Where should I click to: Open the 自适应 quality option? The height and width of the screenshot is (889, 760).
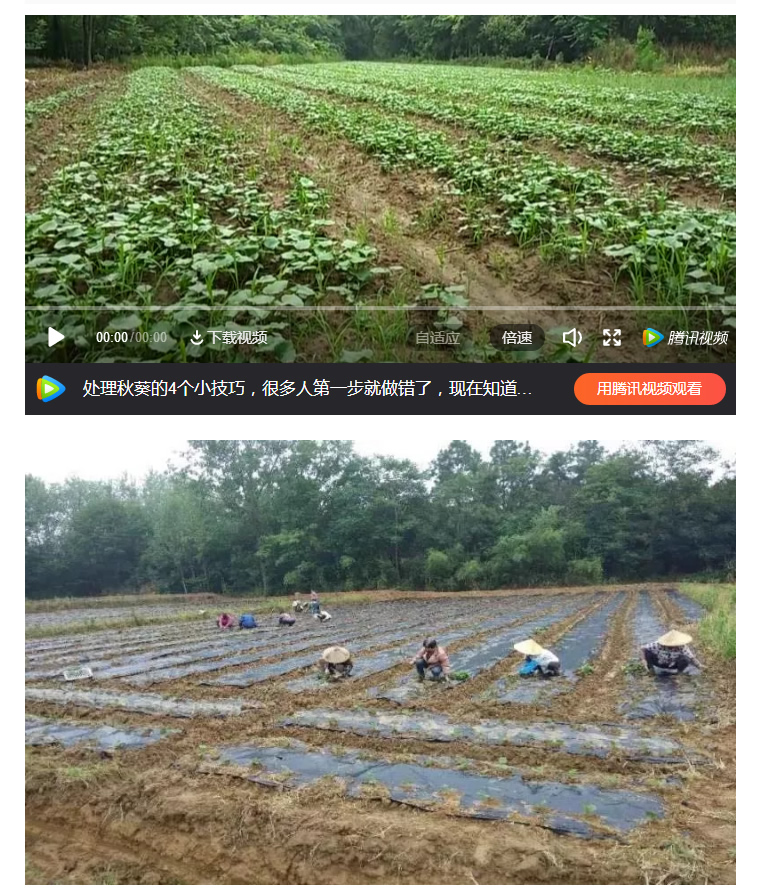(437, 338)
